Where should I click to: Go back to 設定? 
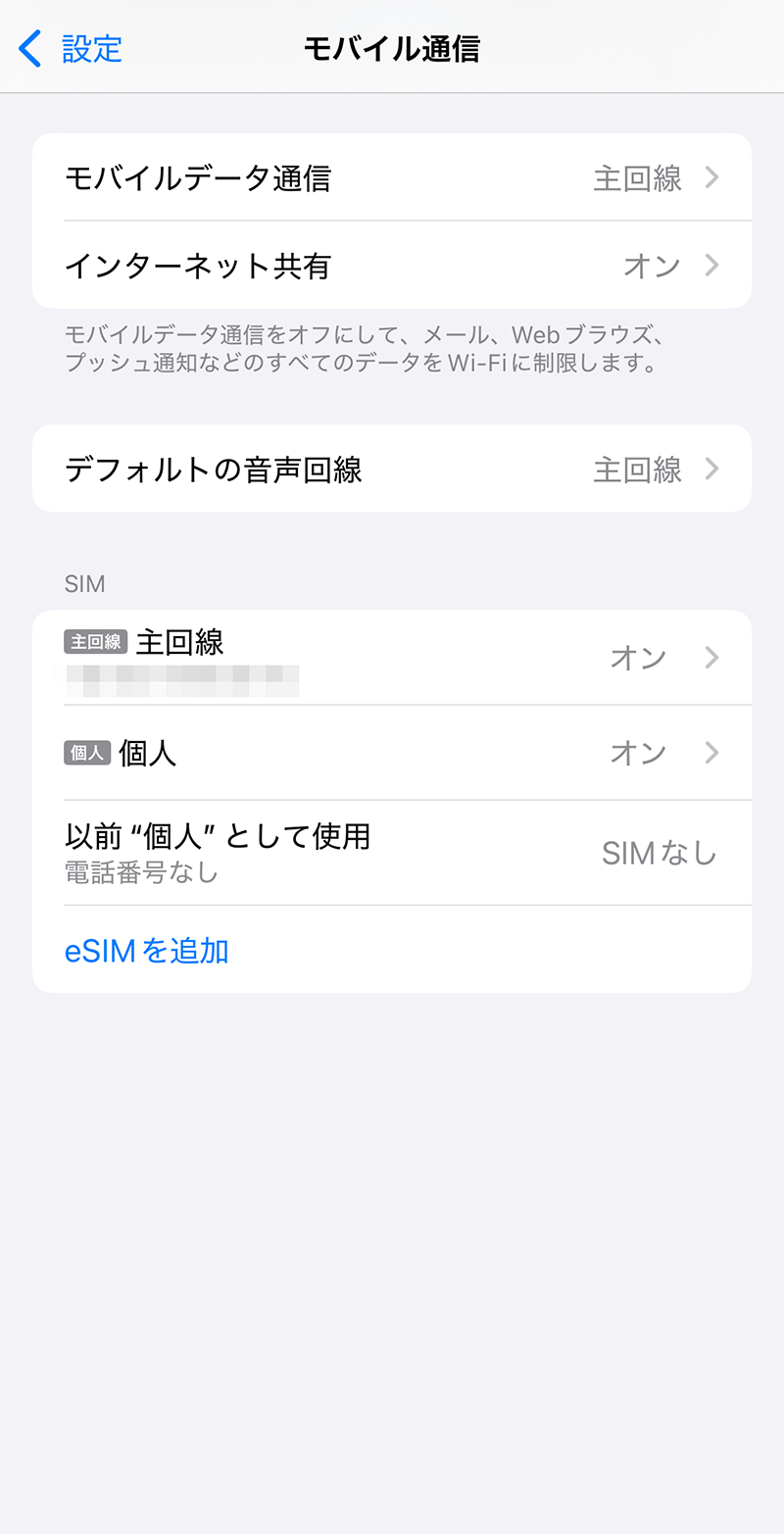[72, 48]
